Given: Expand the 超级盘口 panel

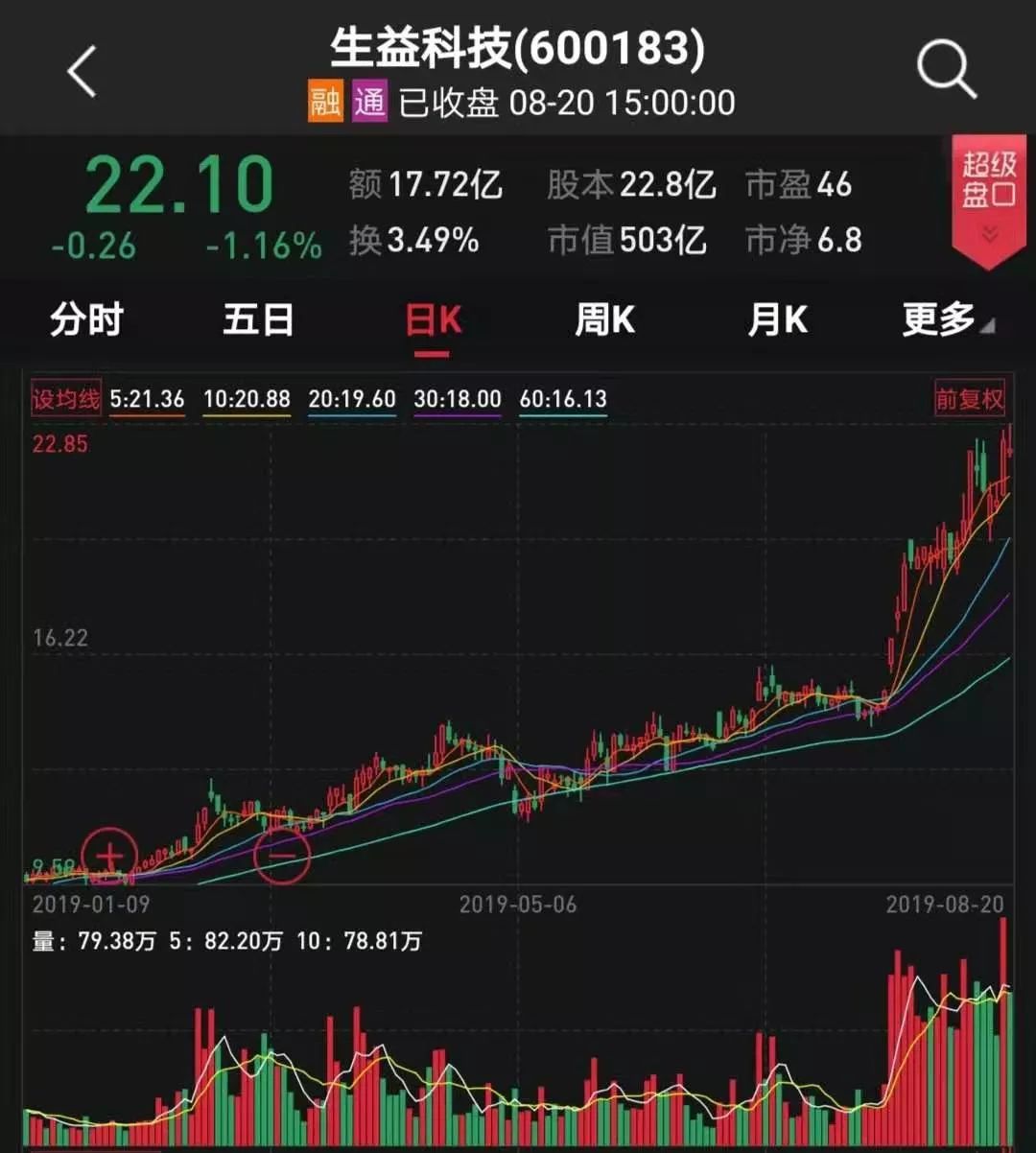Looking at the screenshot, I should pos(988,197).
